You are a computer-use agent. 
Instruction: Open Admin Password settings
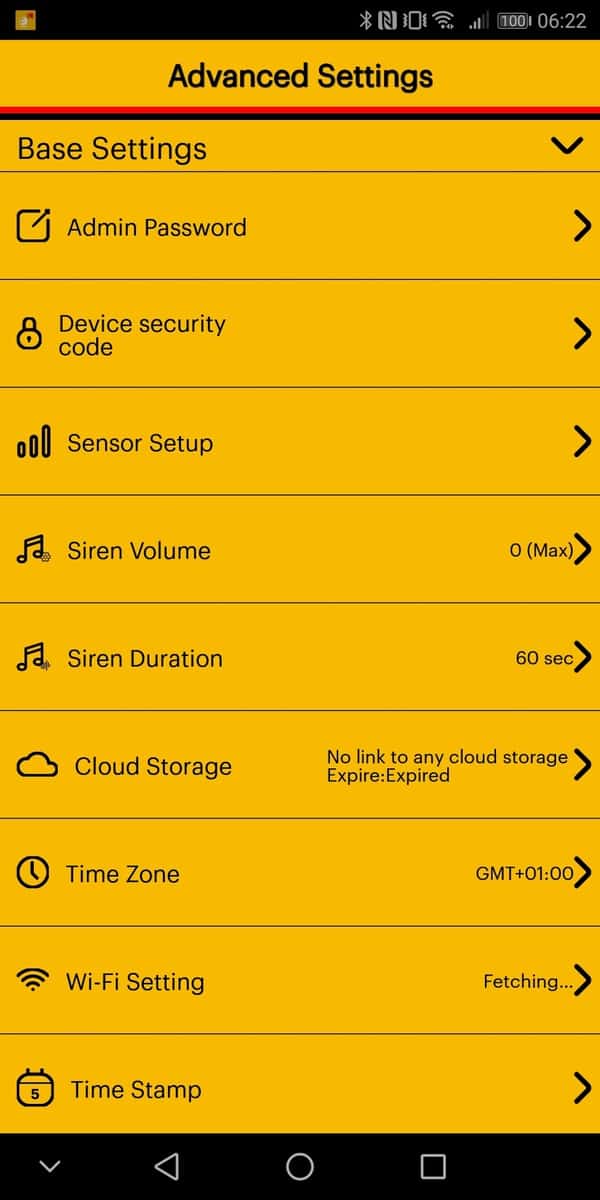coord(300,227)
